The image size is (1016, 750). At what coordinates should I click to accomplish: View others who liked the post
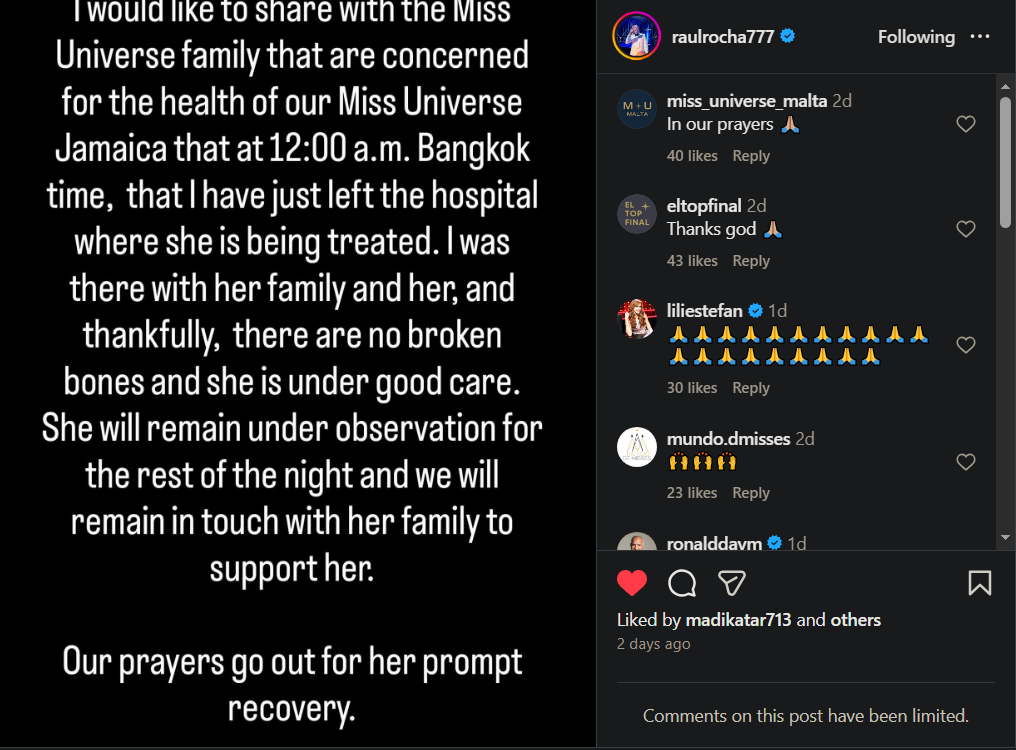[x=855, y=620]
